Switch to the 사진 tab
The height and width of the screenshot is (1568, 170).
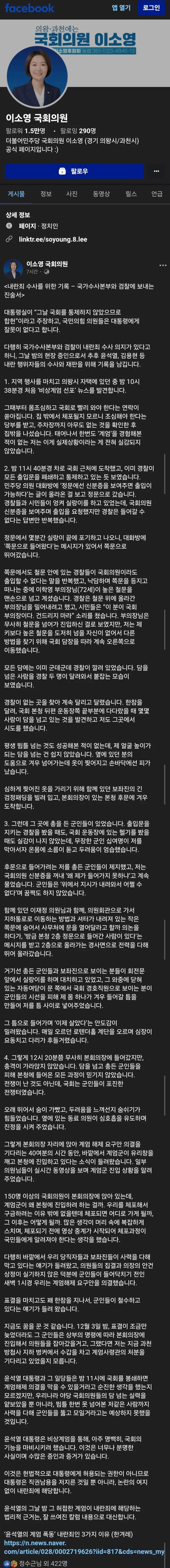click(72, 194)
